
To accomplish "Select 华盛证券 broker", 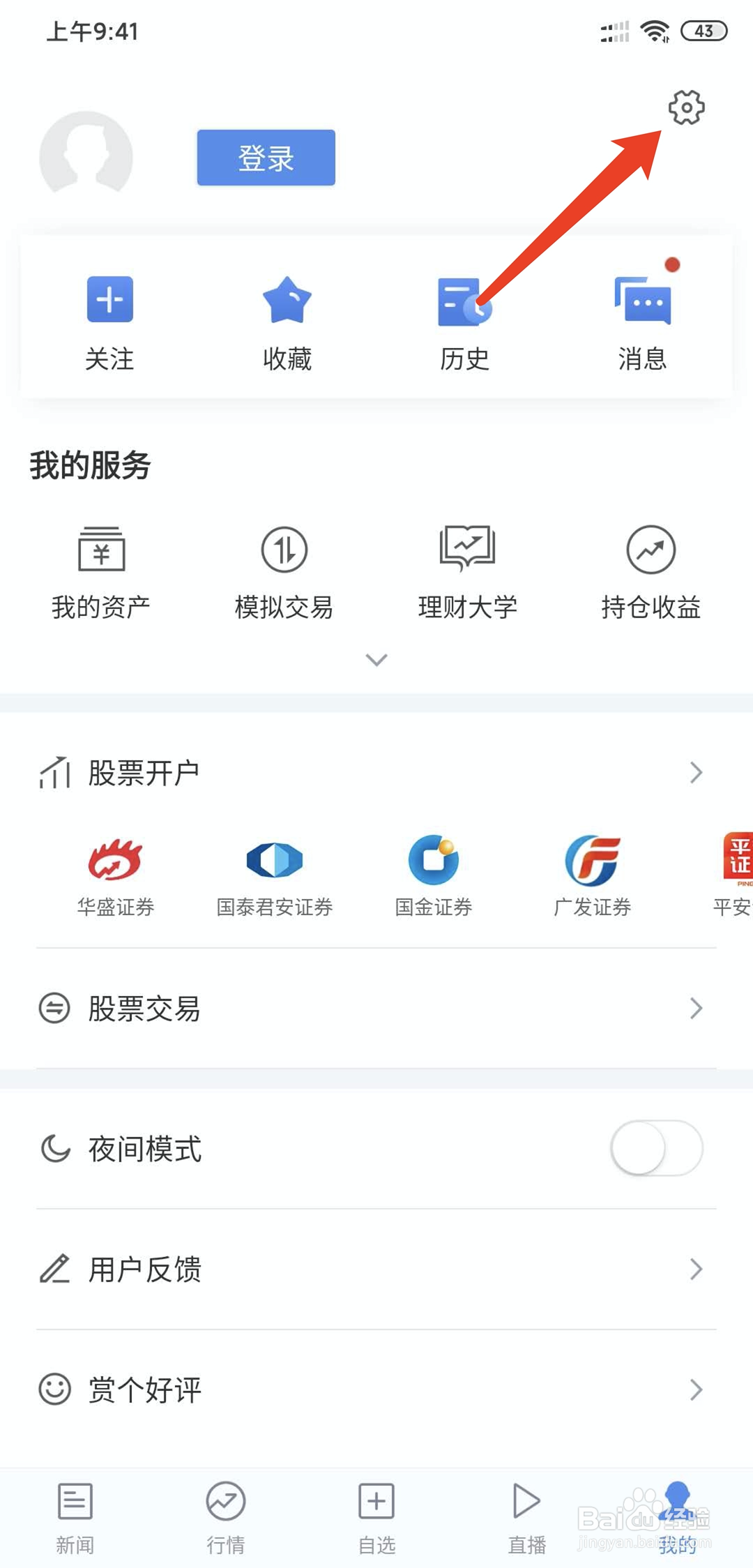I will click(116, 876).
